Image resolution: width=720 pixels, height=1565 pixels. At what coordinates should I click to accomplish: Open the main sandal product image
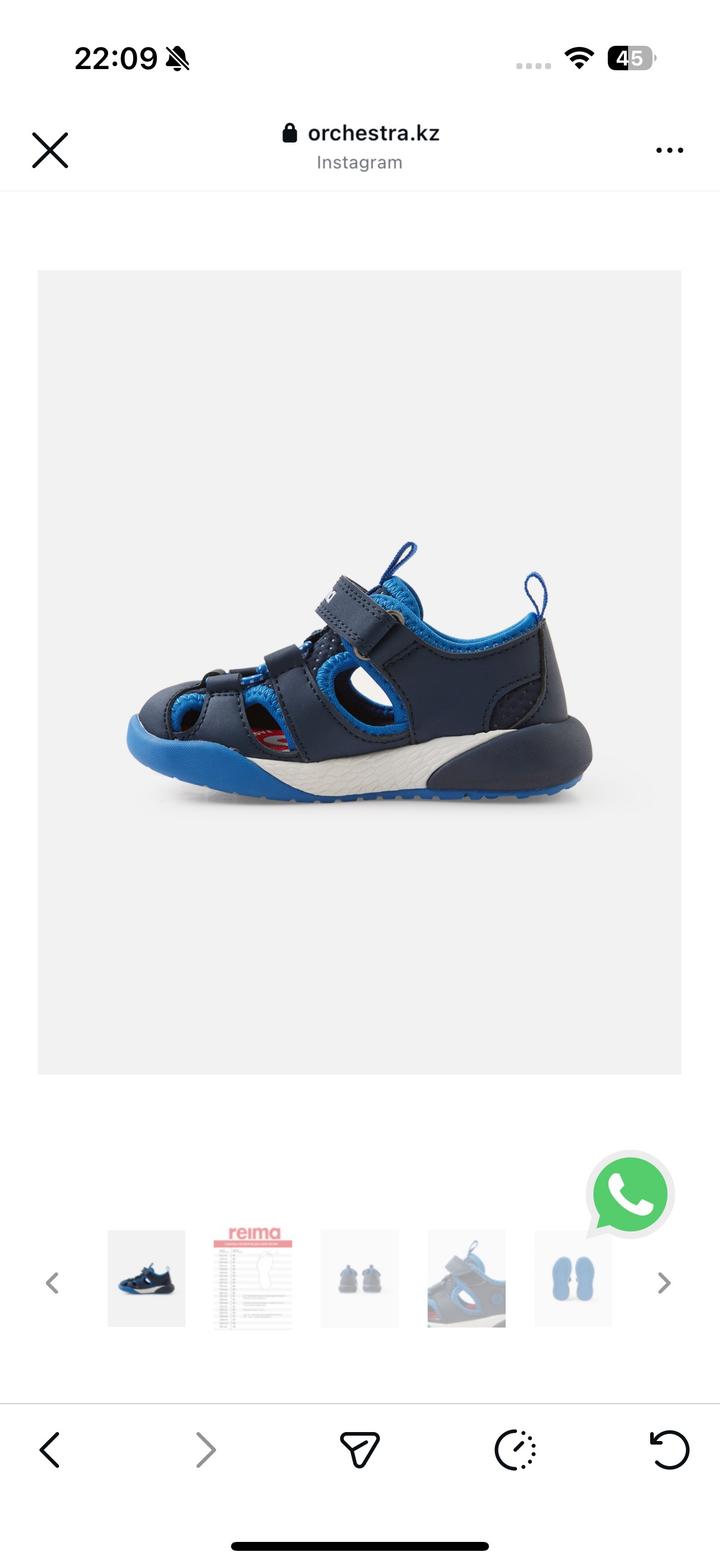[x=359, y=672]
